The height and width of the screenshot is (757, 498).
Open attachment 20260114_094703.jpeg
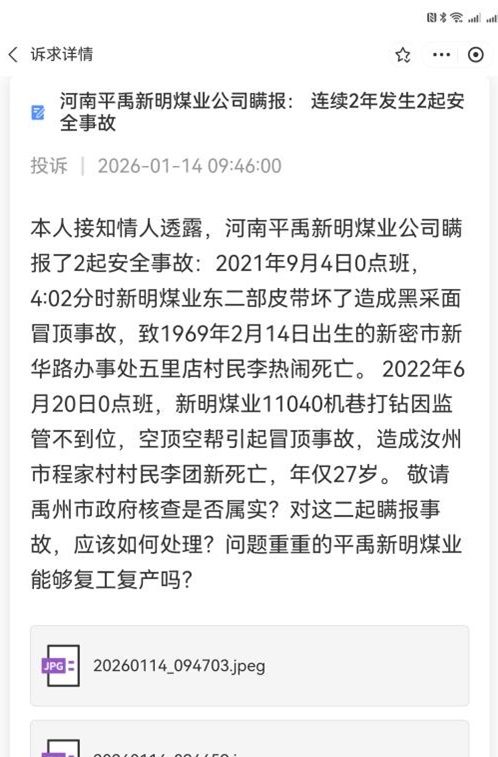tap(249, 666)
